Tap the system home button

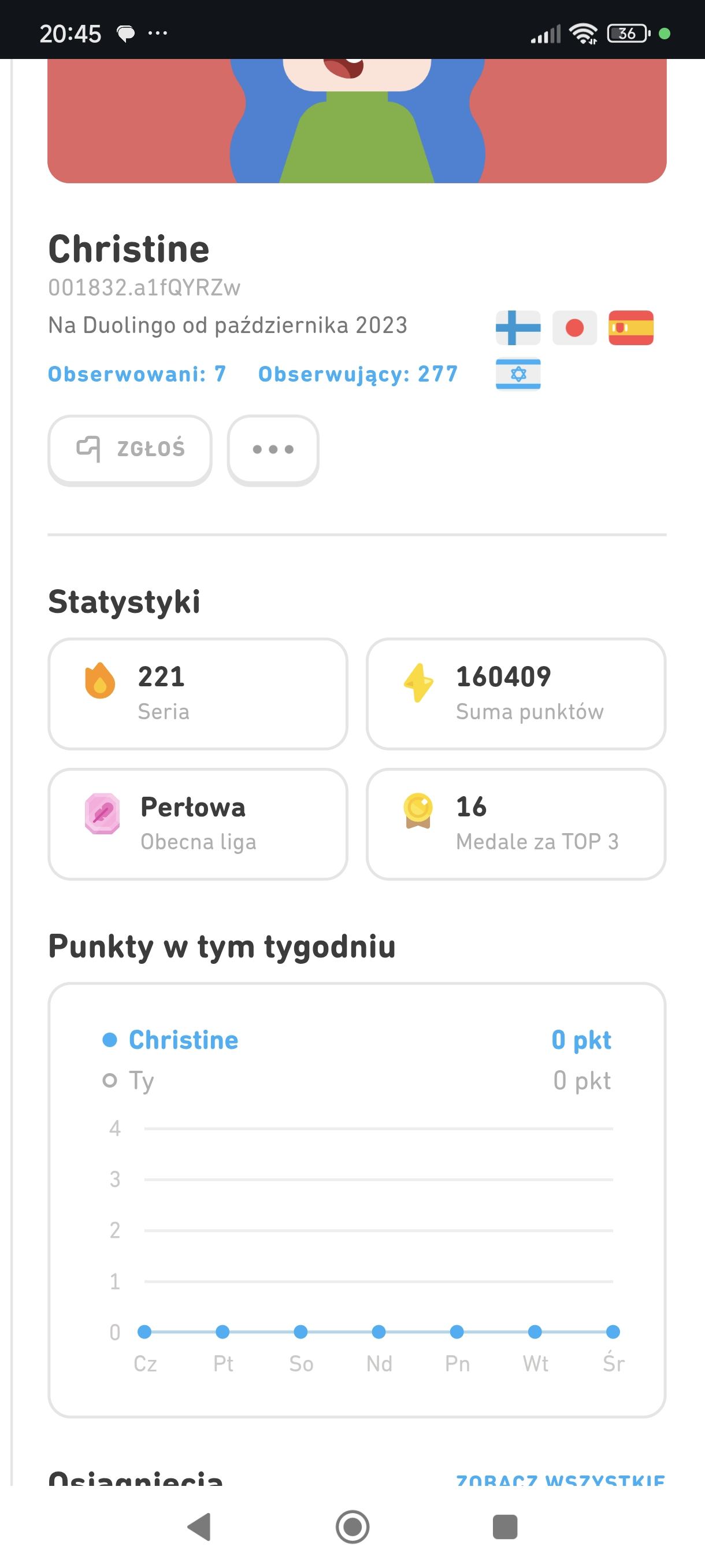coord(353,1526)
